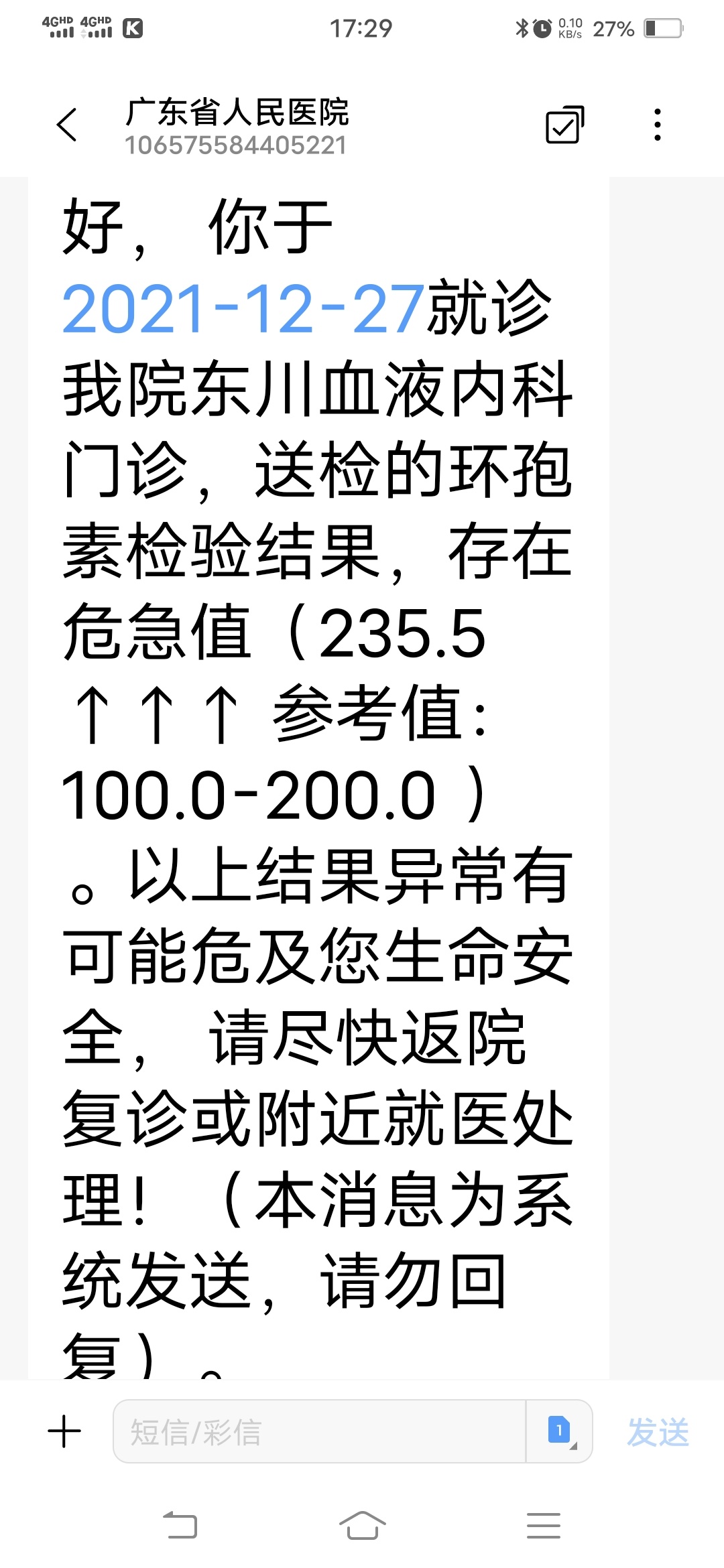Open the three-dot overflow menu

658,125
